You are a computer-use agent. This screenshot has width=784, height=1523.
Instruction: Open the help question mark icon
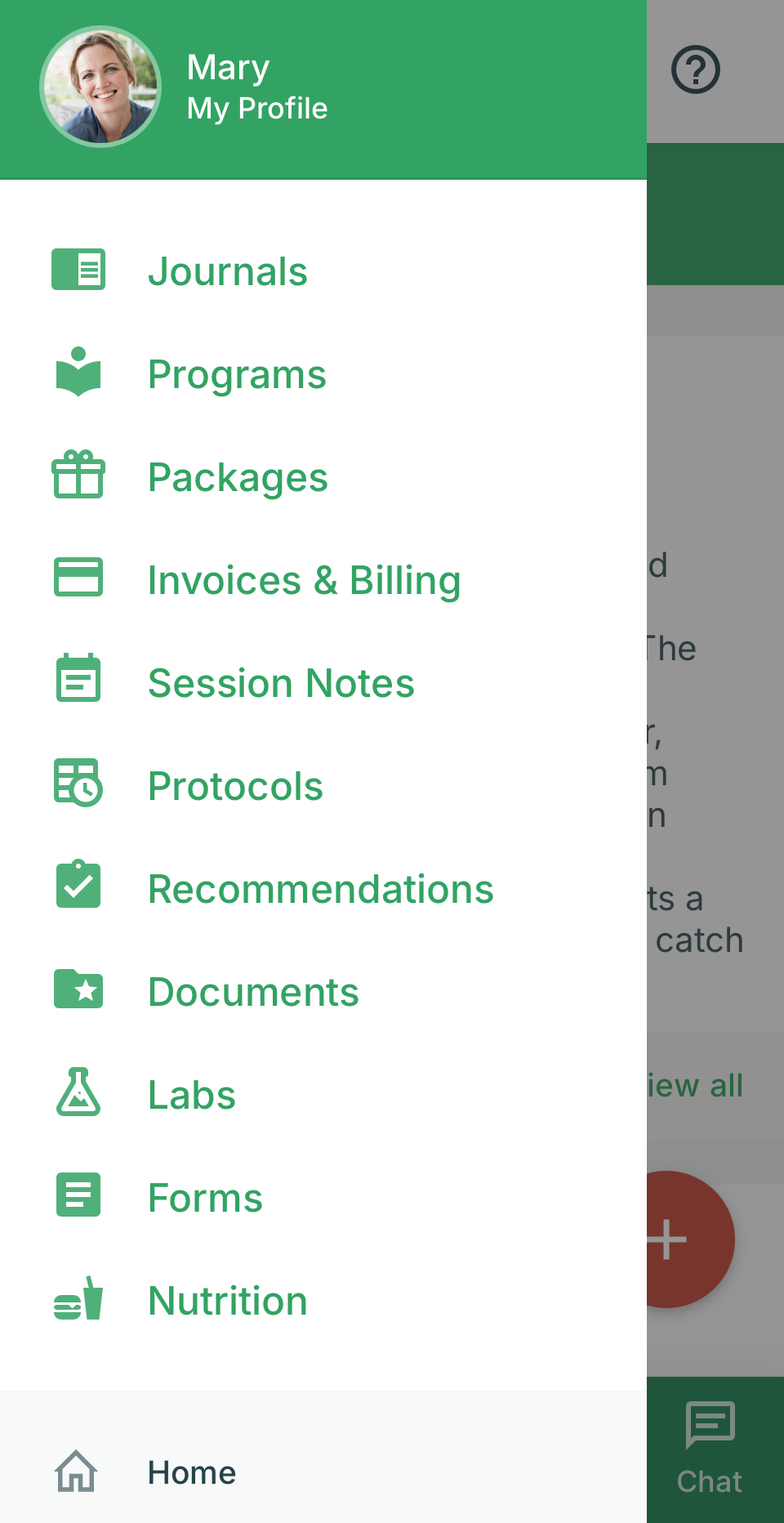(x=696, y=70)
